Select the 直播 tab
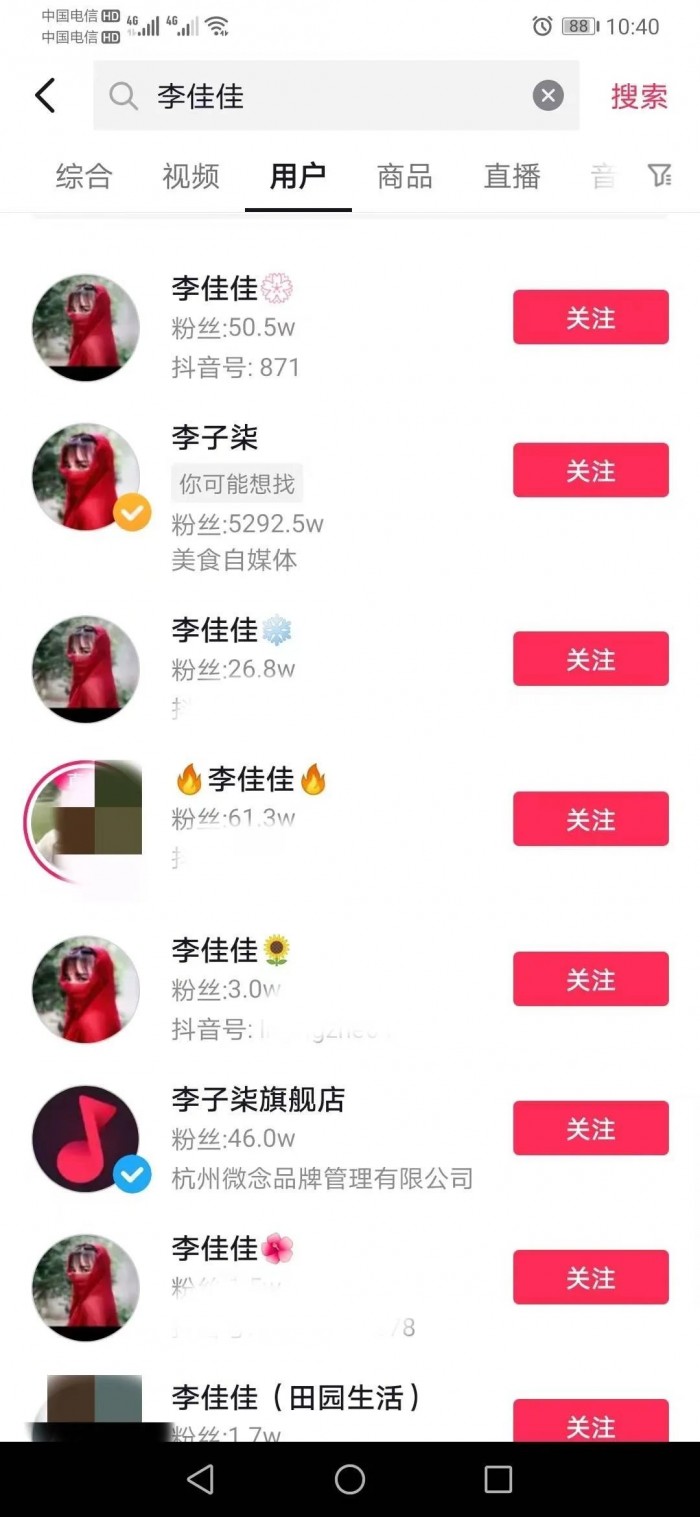The image size is (700, 1517). (512, 177)
